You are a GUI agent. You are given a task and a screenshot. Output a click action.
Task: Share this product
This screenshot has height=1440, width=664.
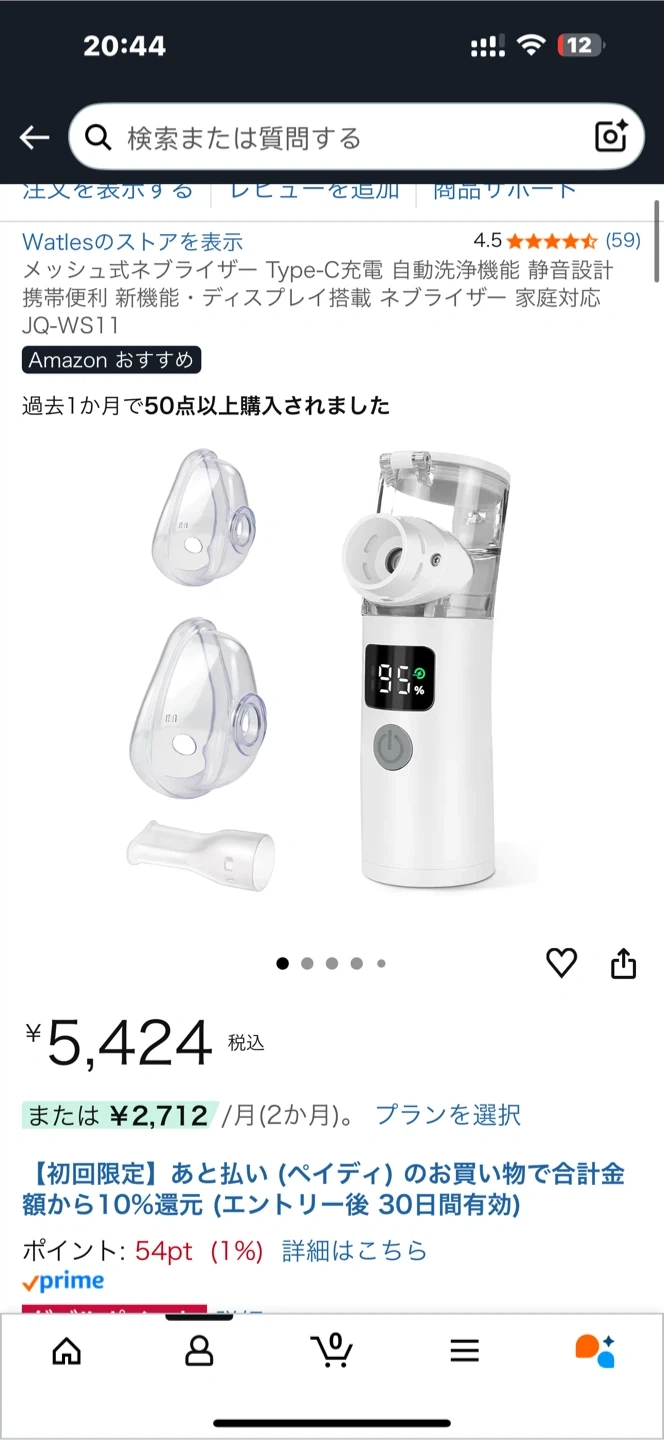(623, 963)
